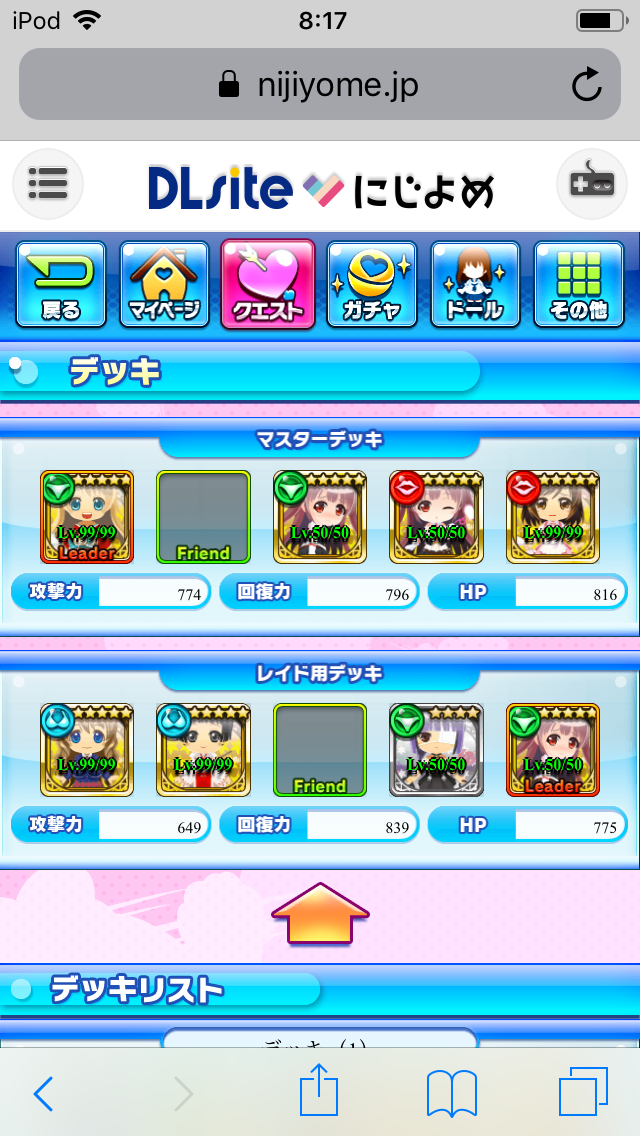Open the その他 menu
Screen dimensions: 640x1136
point(578,284)
